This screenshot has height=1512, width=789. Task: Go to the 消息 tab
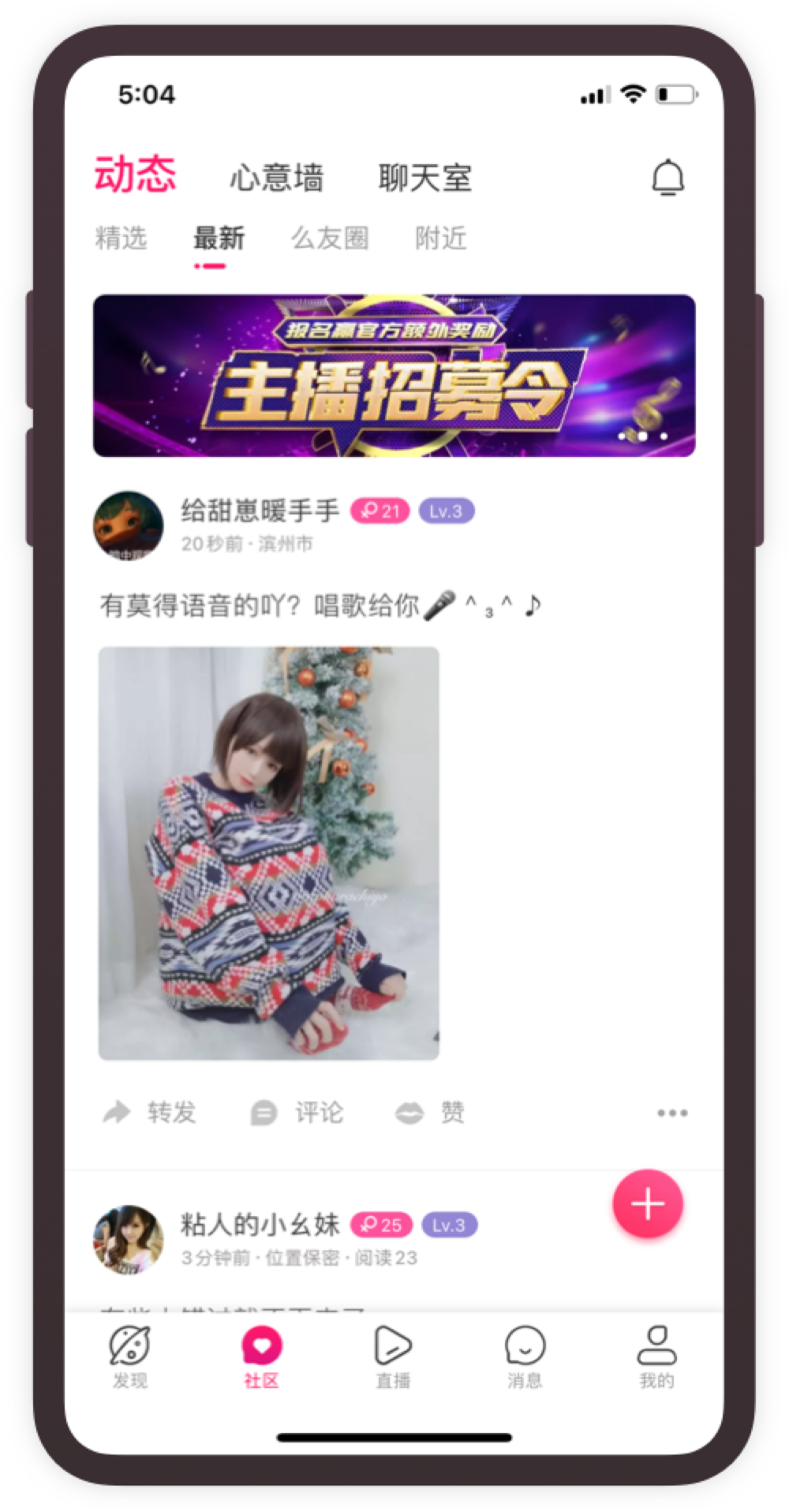click(x=525, y=1356)
